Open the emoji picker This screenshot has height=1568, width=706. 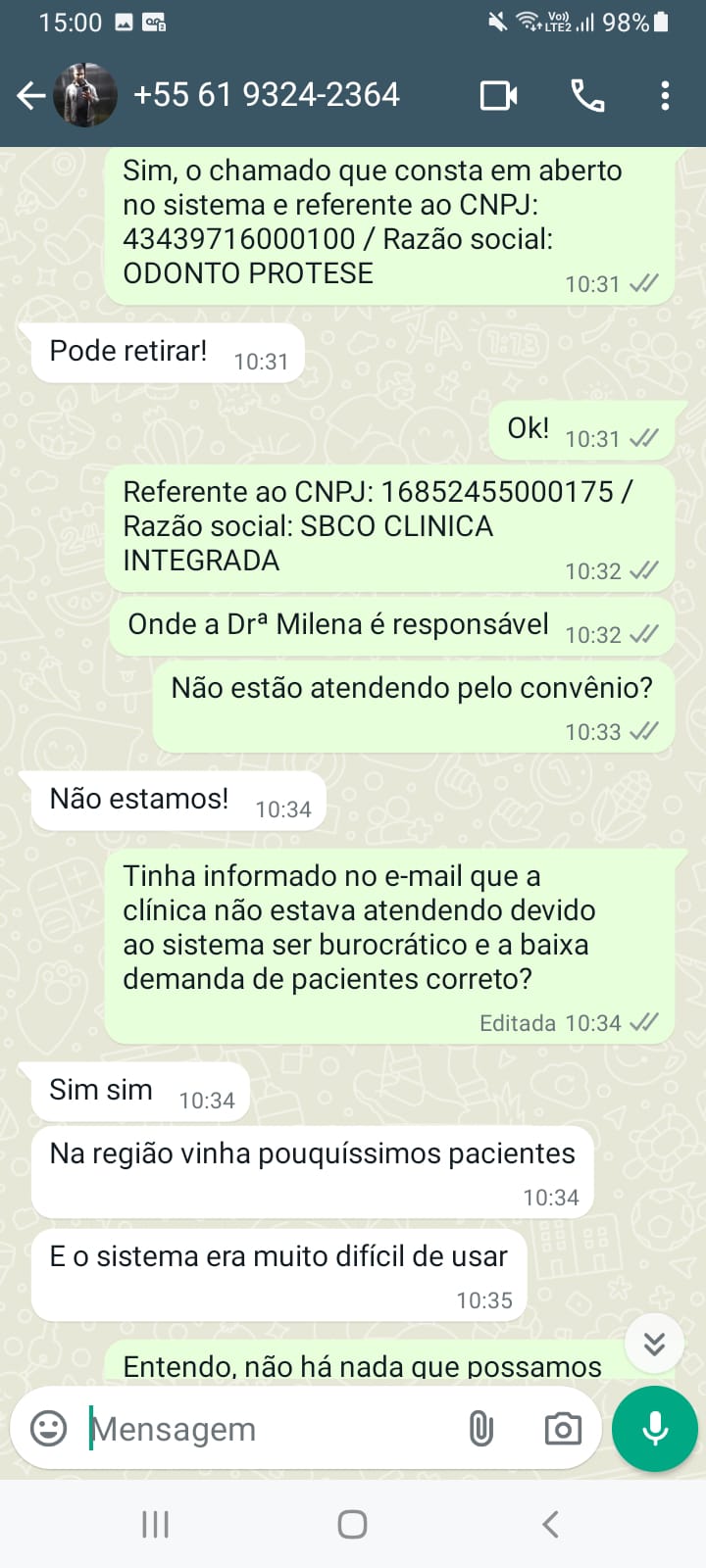[48, 1429]
